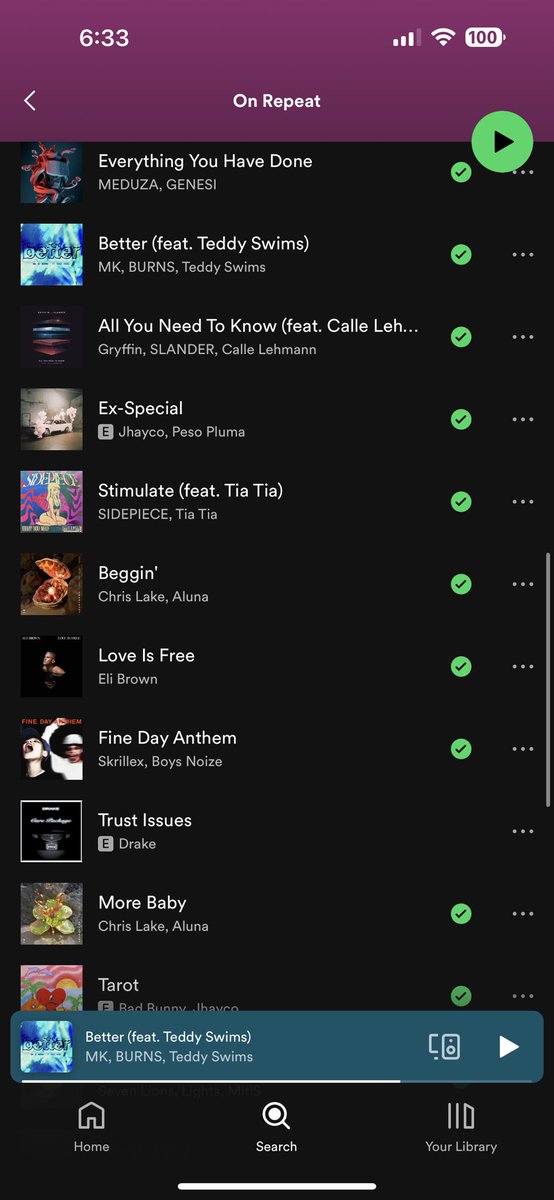
Task: Tap the liked checkmark next to Beggin'
Action: (x=461, y=584)
